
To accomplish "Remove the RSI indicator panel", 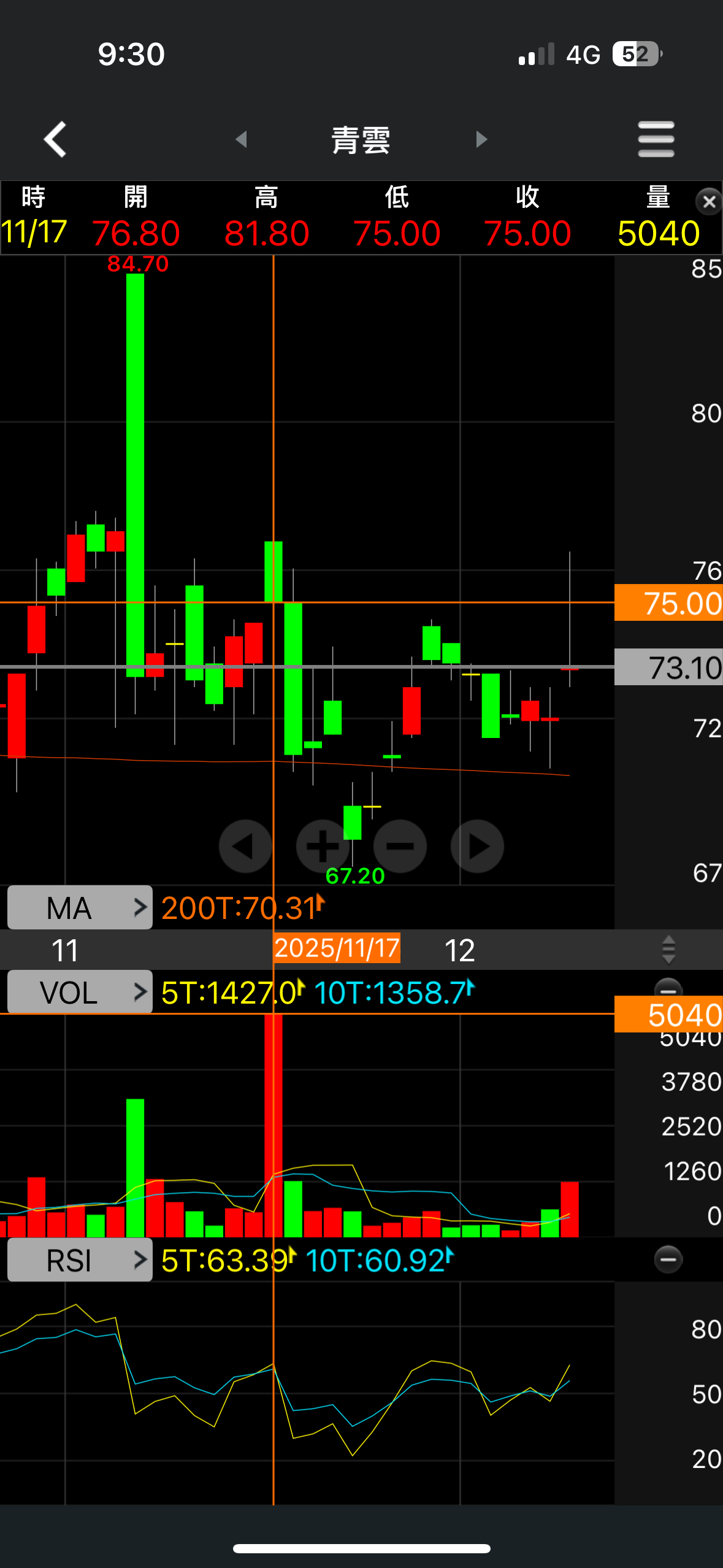I will pyautogui.click(x=668, y=1259).
